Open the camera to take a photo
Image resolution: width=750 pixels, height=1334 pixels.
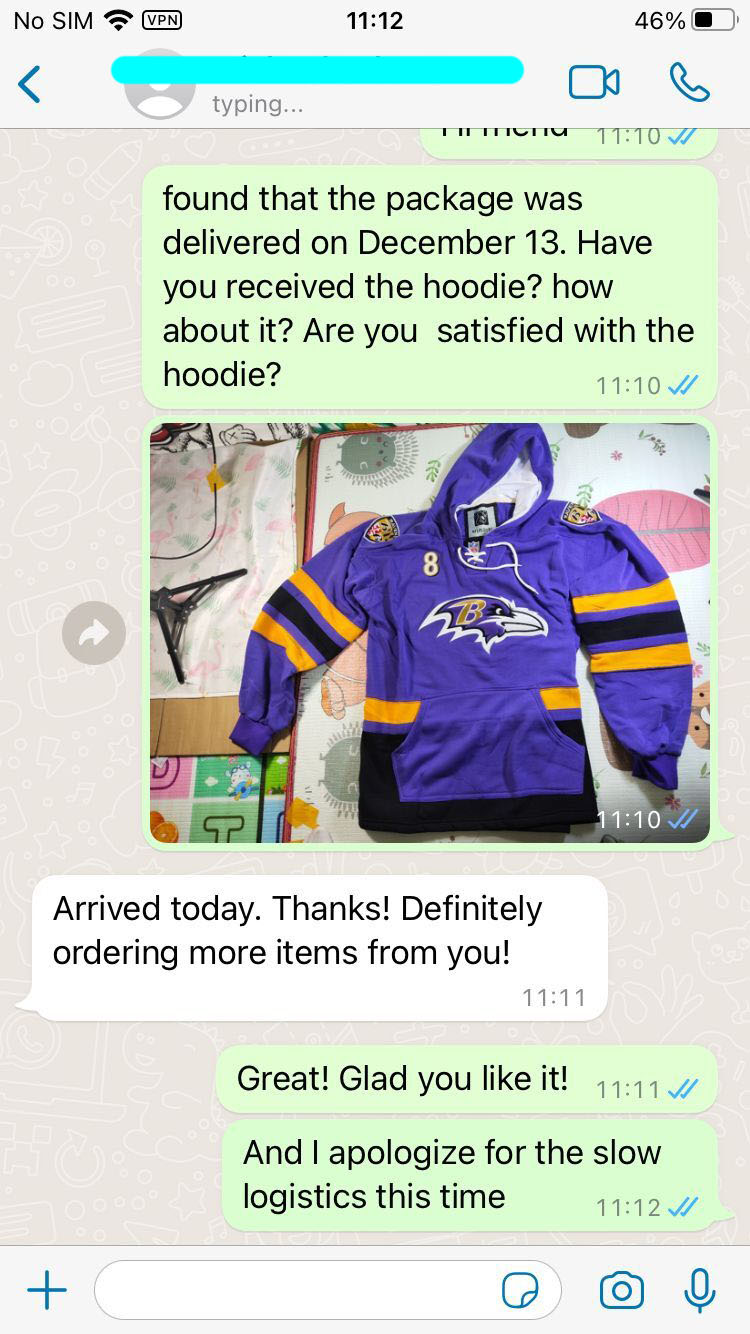coord(621,1290)
